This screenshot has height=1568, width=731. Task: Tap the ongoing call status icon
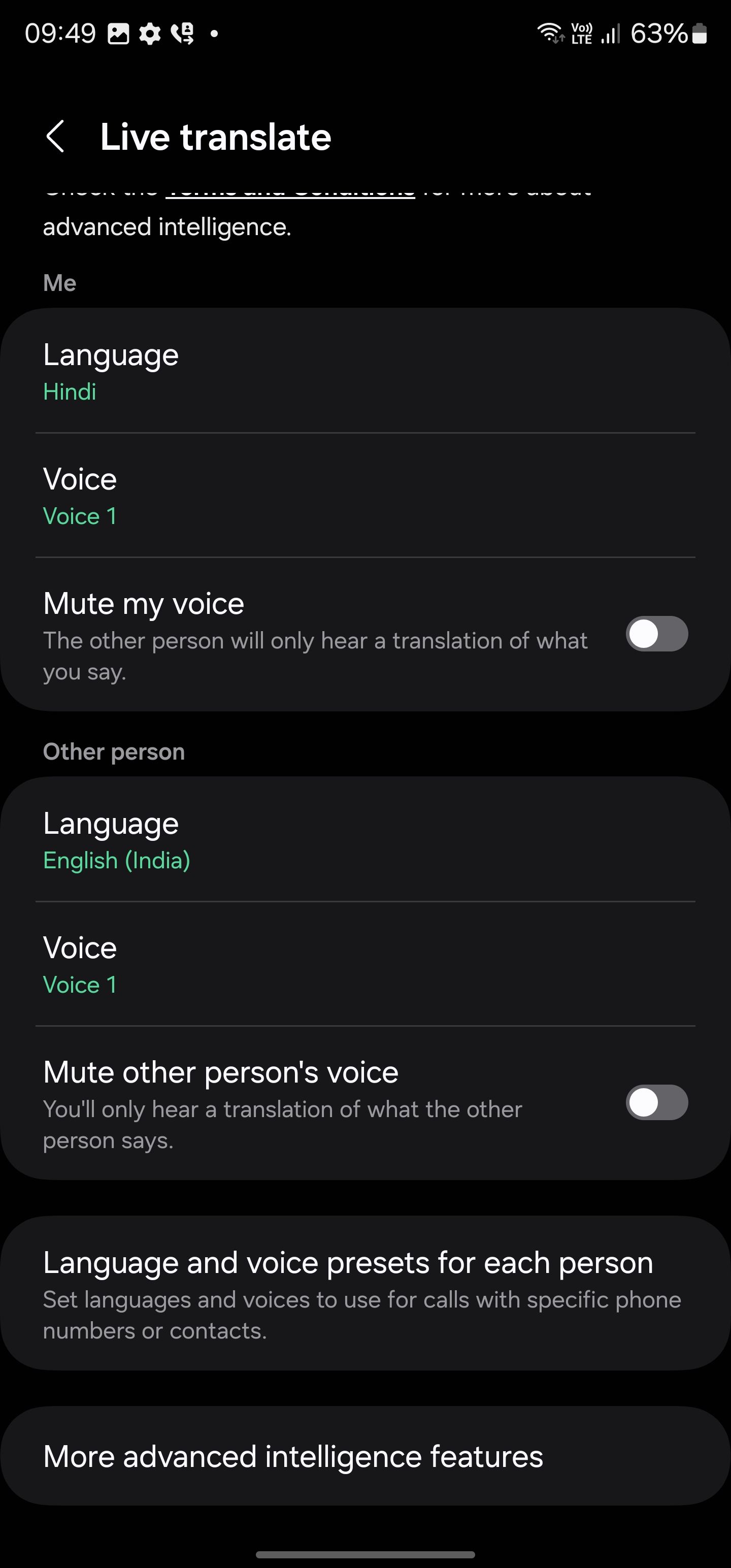point(183,33)
